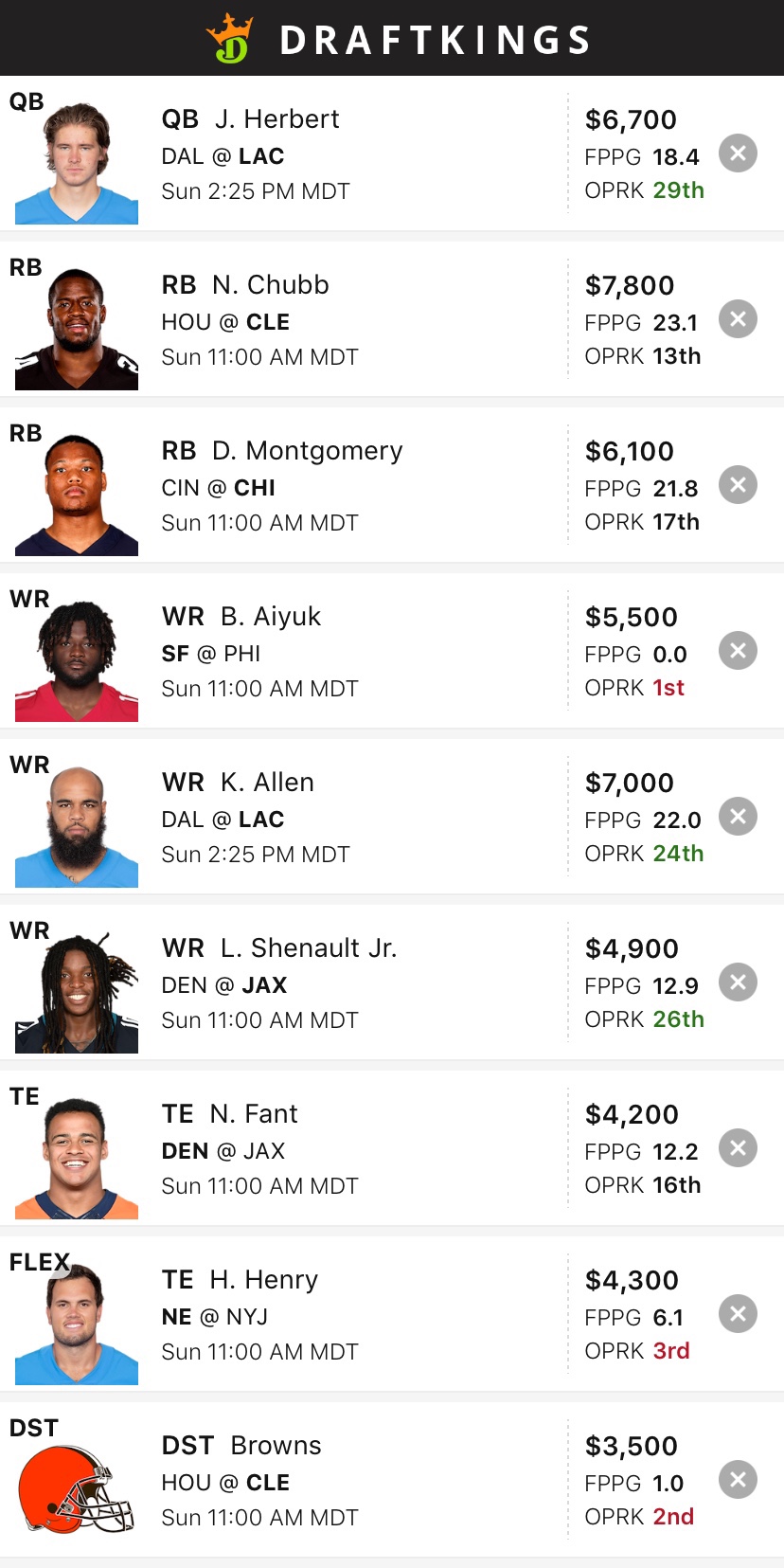Viewport: 784px width, 1568px height.
Task: Remove the Browns DST from the lineup
Action: coord(738,1480)
